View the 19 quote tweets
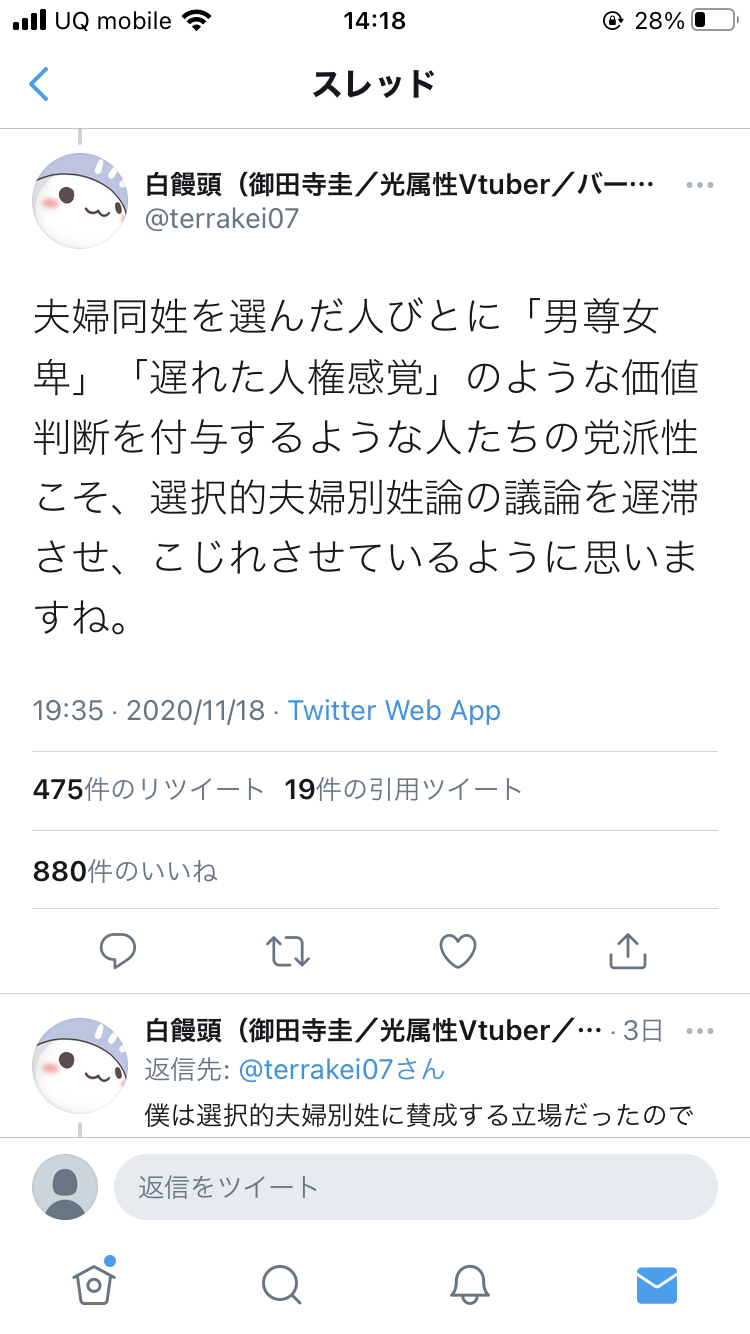Image resolution: width=750 pixels, height=1334 pixels. (402, 790)
